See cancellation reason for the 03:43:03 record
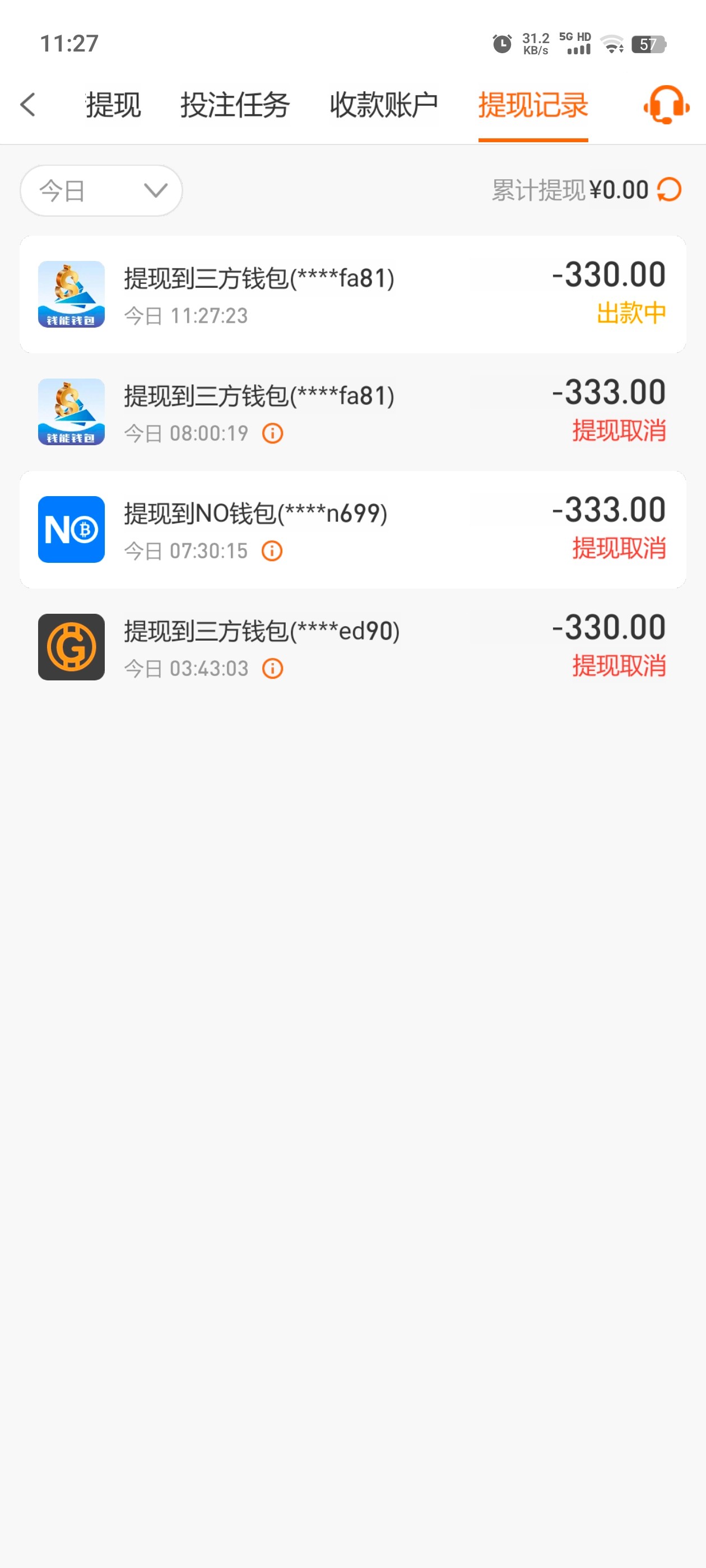This screenshot has width=706, height=1568. click(272, 668)
